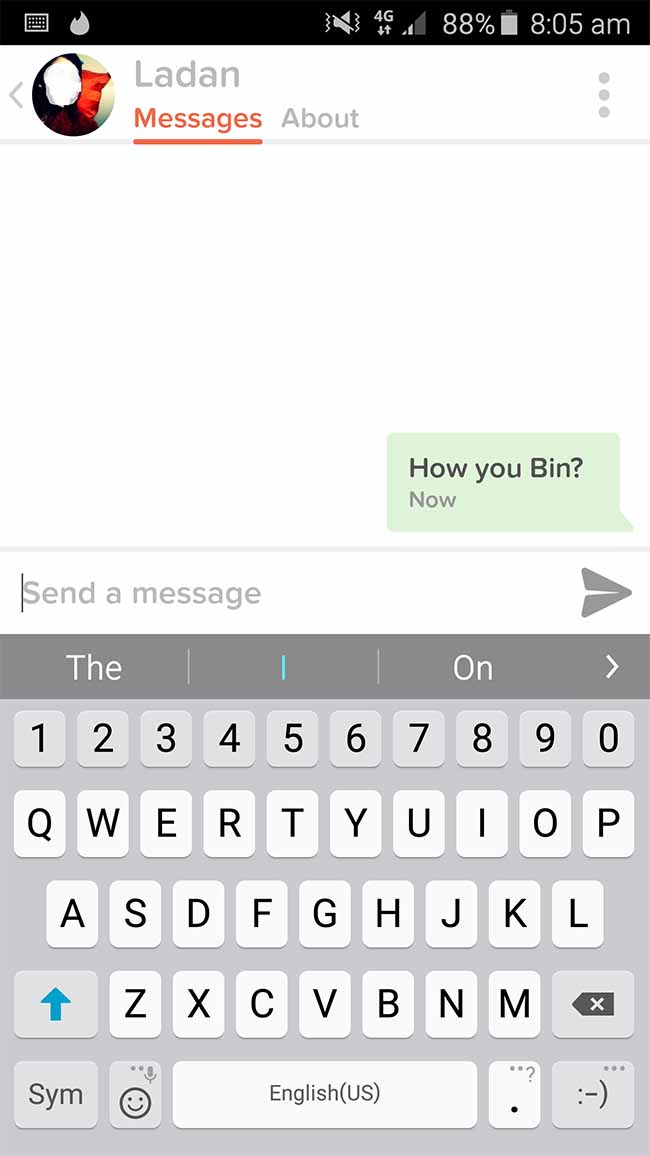
Task: Go back using the top-left arrow
Action: point(16,95)
